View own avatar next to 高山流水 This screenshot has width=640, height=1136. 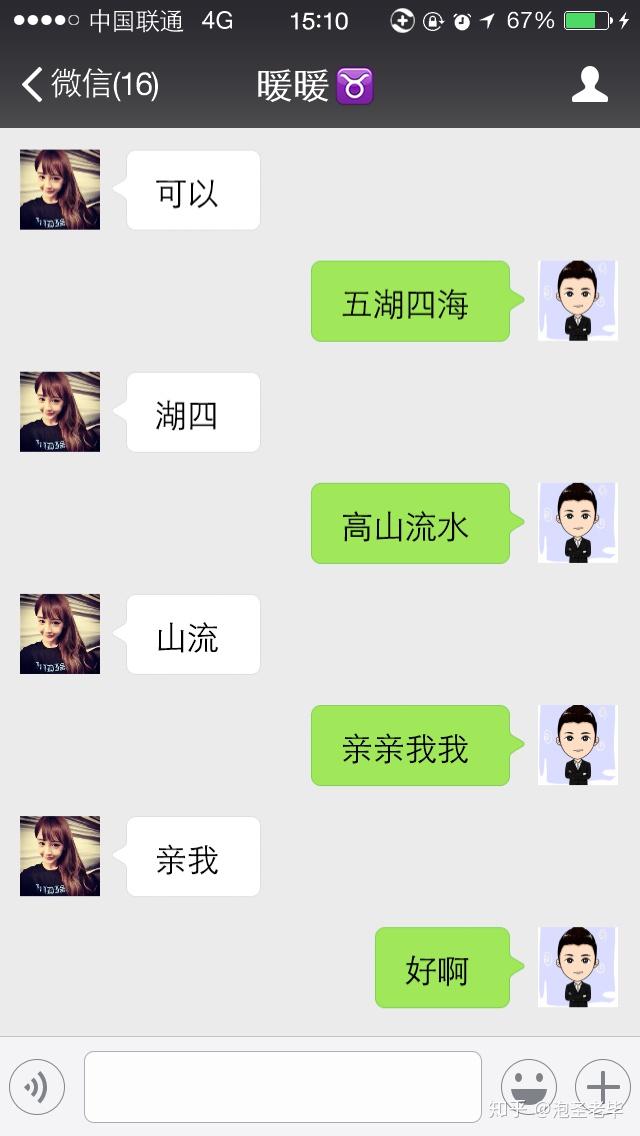(578, 523)
